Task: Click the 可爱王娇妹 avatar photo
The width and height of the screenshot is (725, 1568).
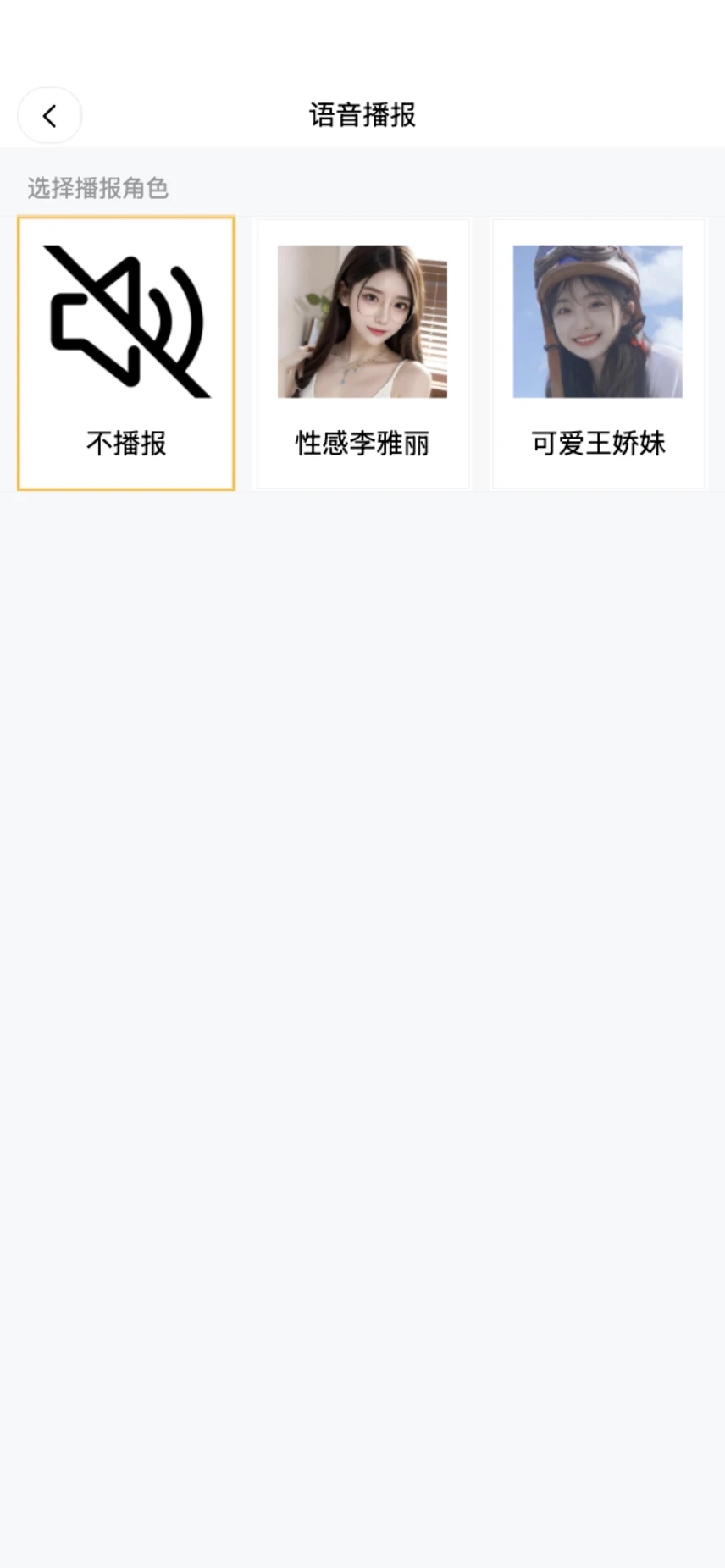Action: [x=597, y=318]
